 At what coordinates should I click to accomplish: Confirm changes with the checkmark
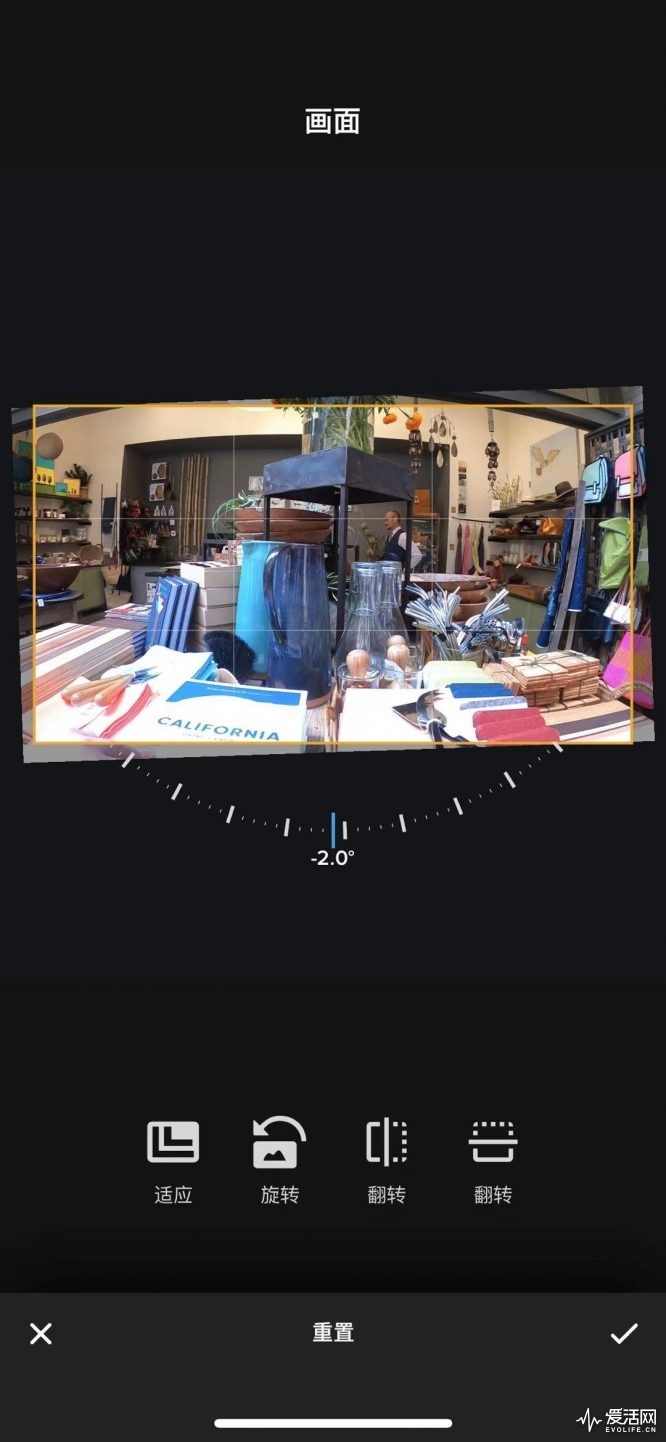pyautogui.click(x=624, y=1333)
